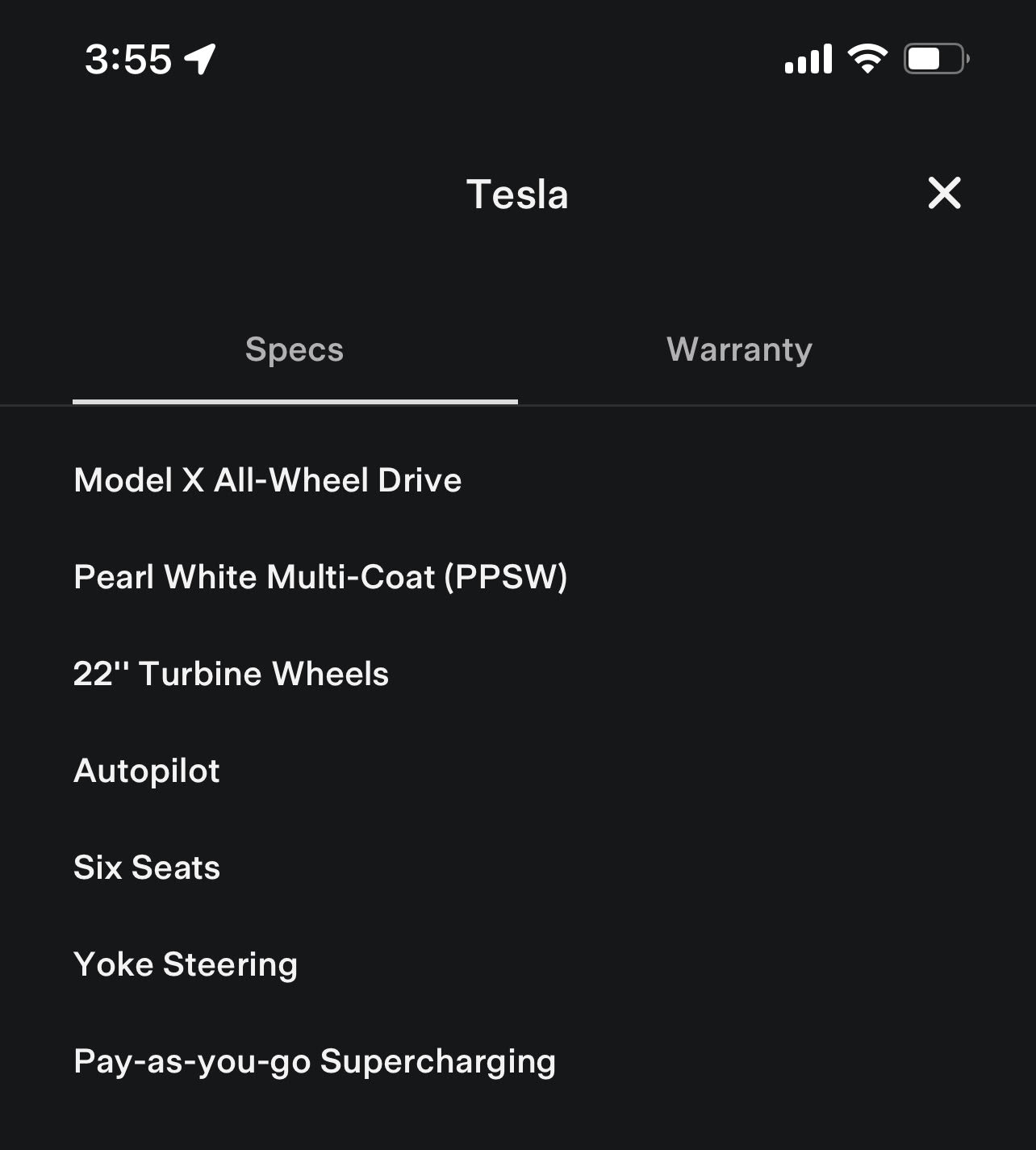Click the battery indicator icon
This screenshot has width=1036, height=1150.
click(x=932, y=57)
